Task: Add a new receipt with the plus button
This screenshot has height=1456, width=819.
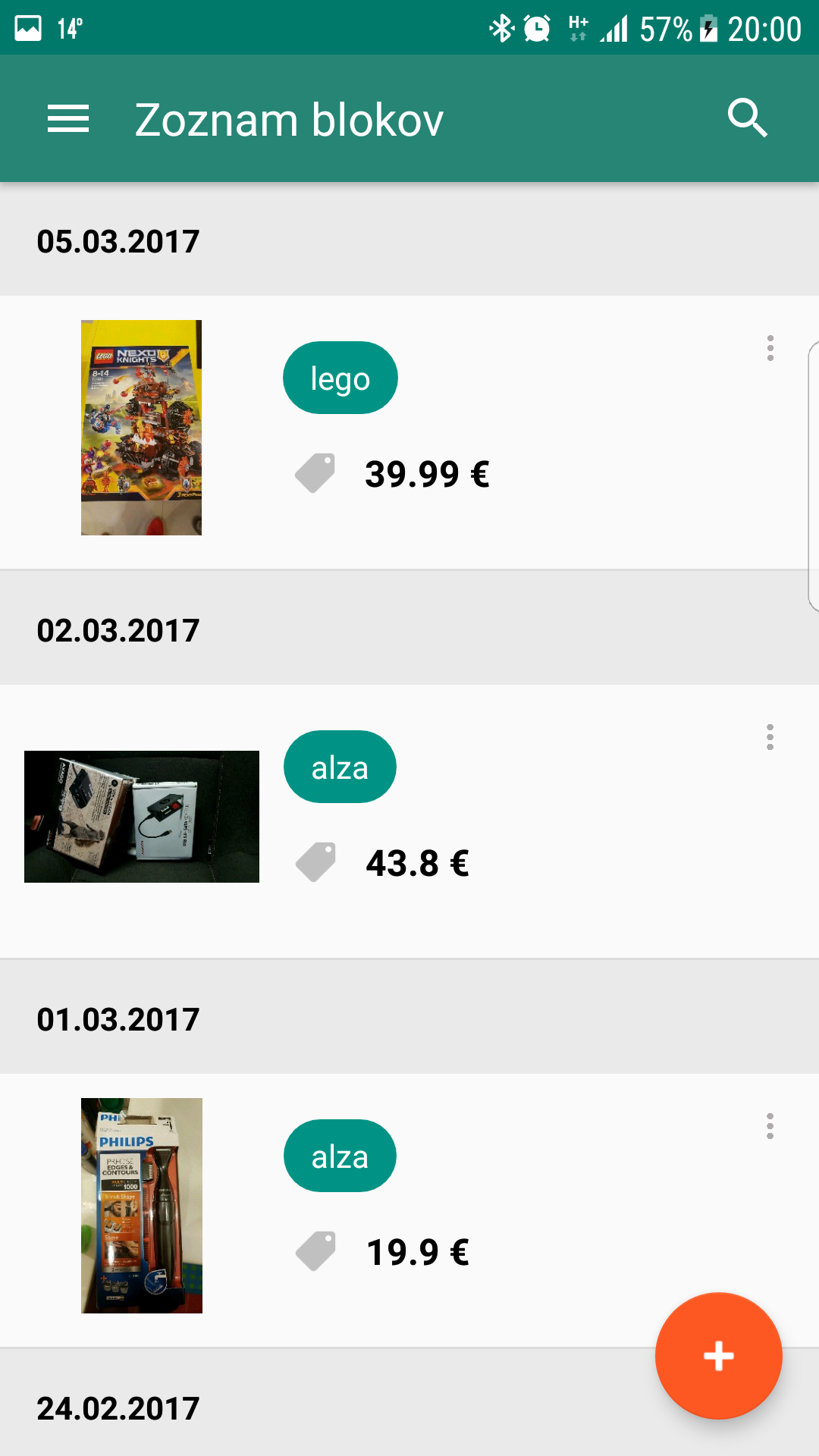Action: pos(718,1355)
